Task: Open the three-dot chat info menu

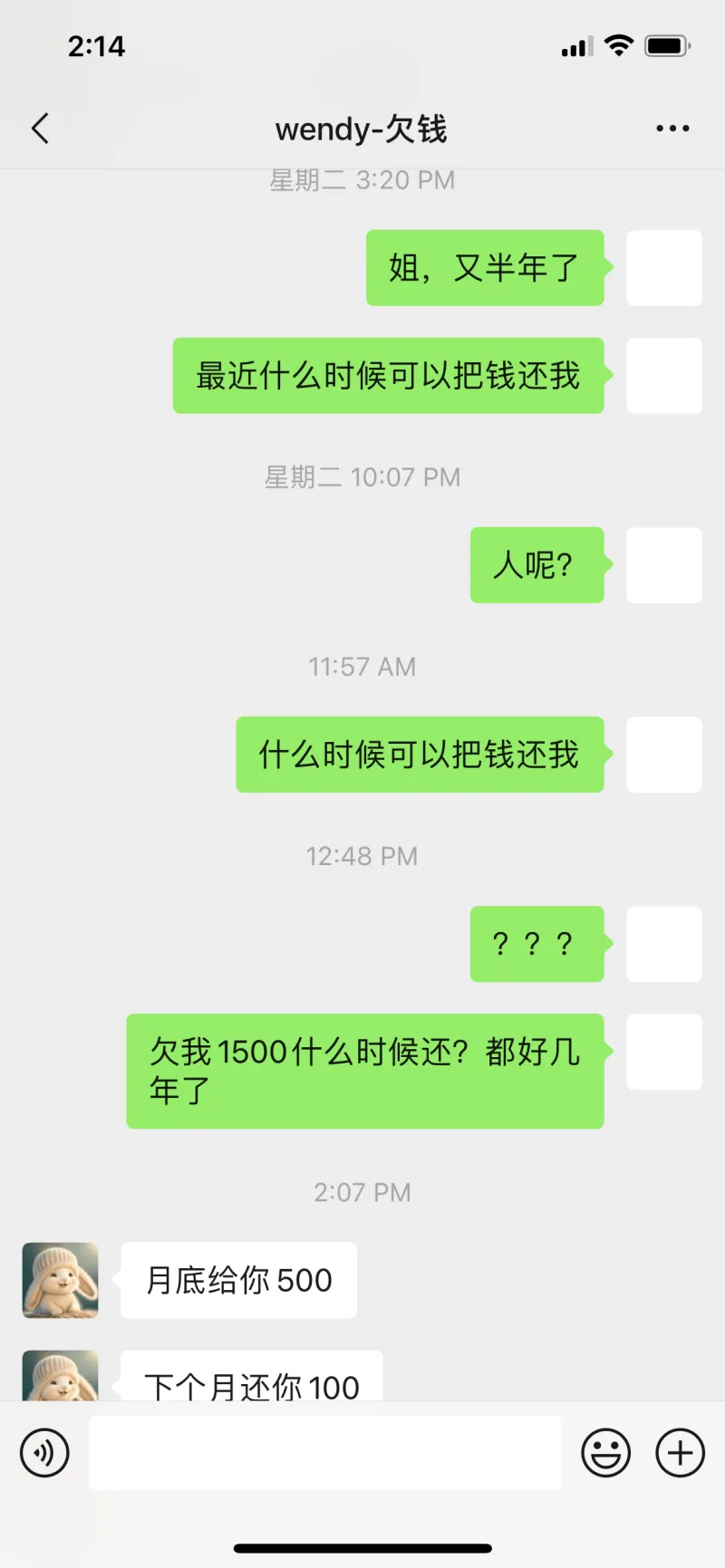Action: (x=672, y=129)
